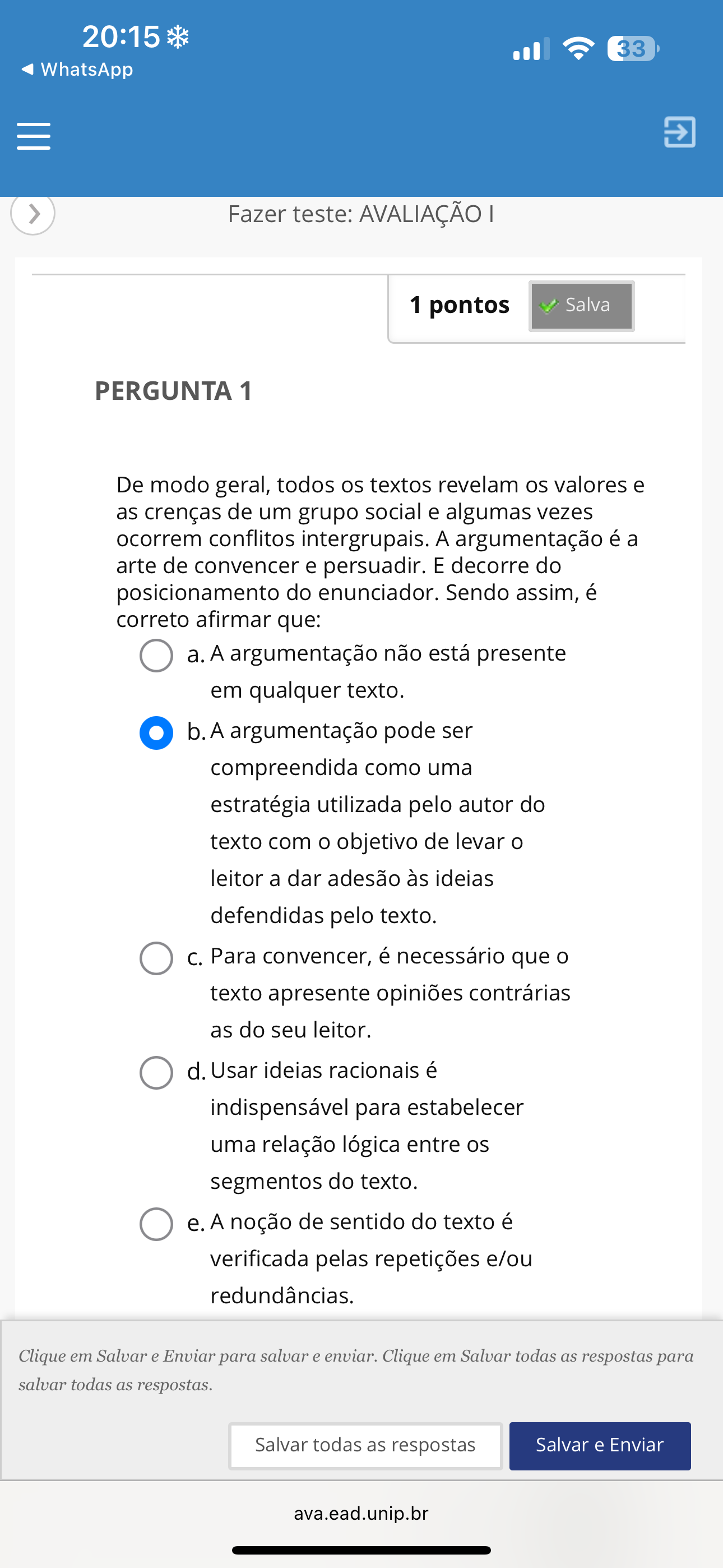This screenshot has height=1568, width=723.
Task: Open the hamburger menu
Action: pos(34,136)
